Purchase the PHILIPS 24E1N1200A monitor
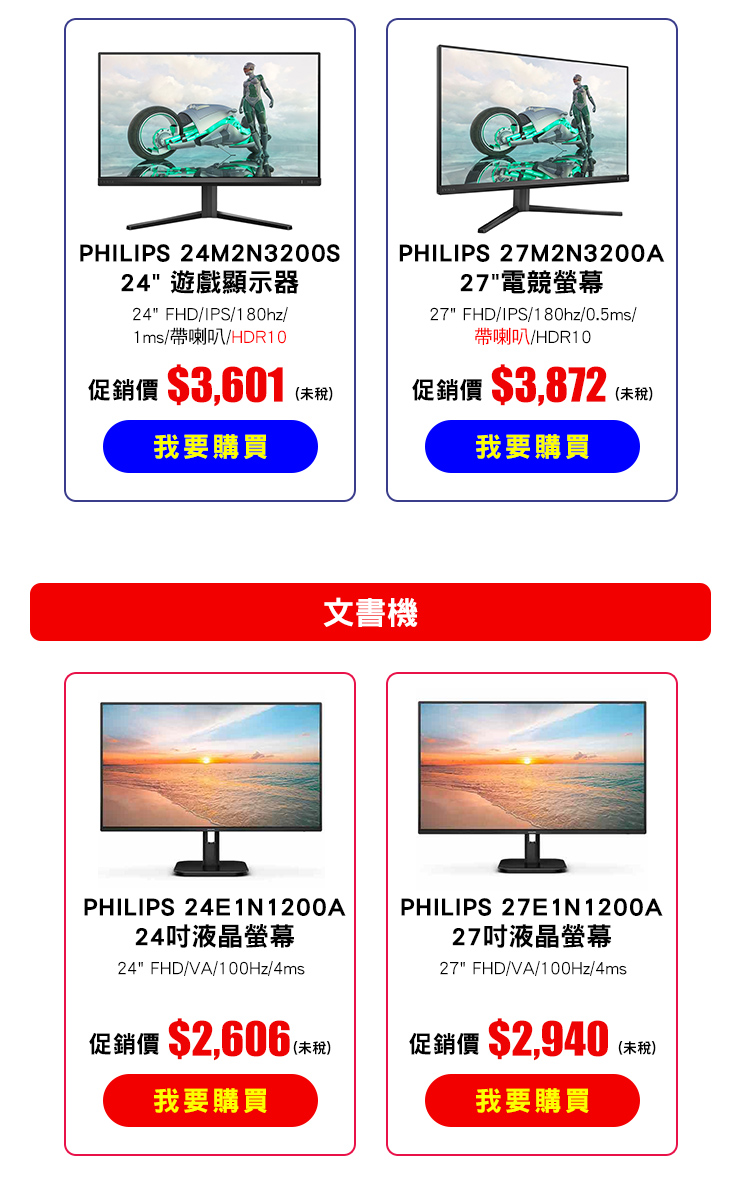 pos(210,1101)
